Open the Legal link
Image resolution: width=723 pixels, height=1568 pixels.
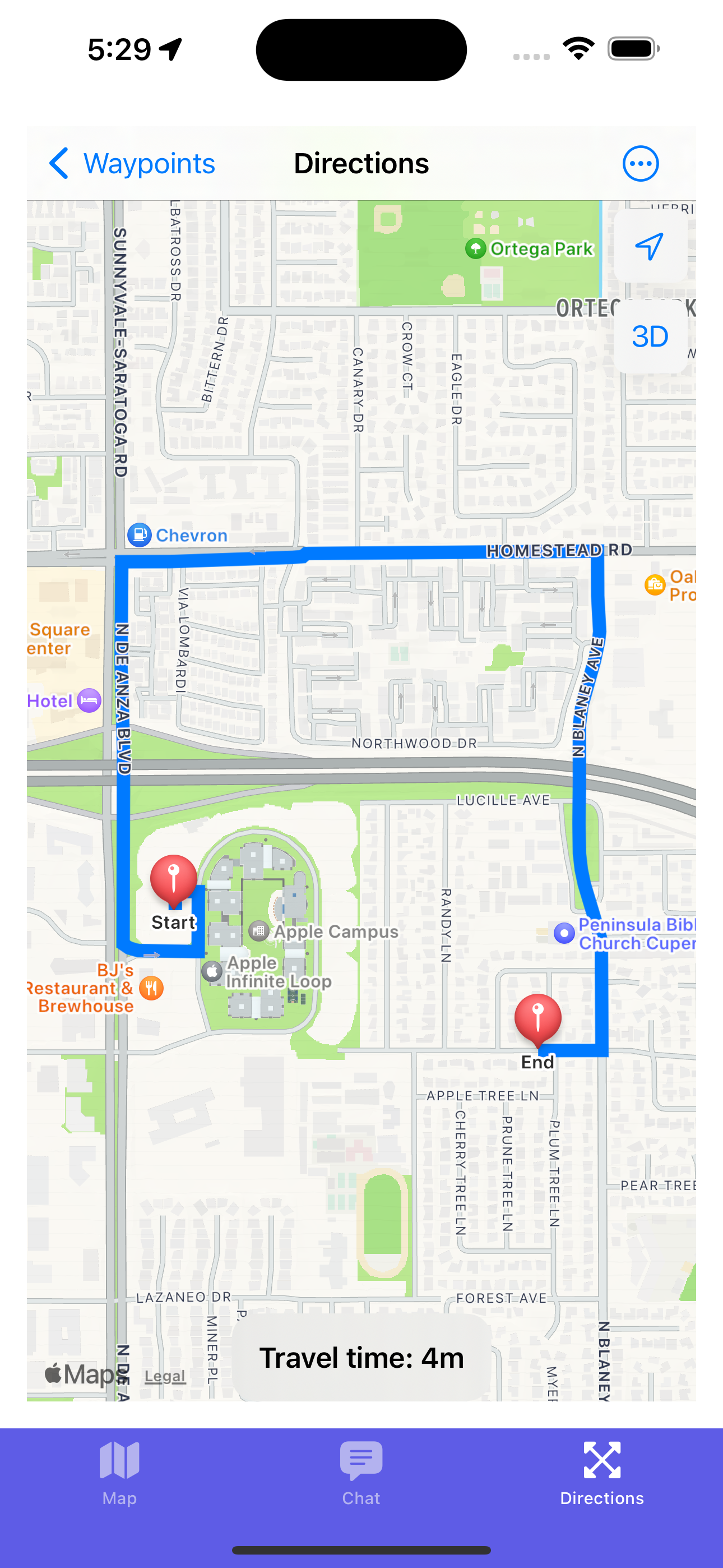(165, 1376)
